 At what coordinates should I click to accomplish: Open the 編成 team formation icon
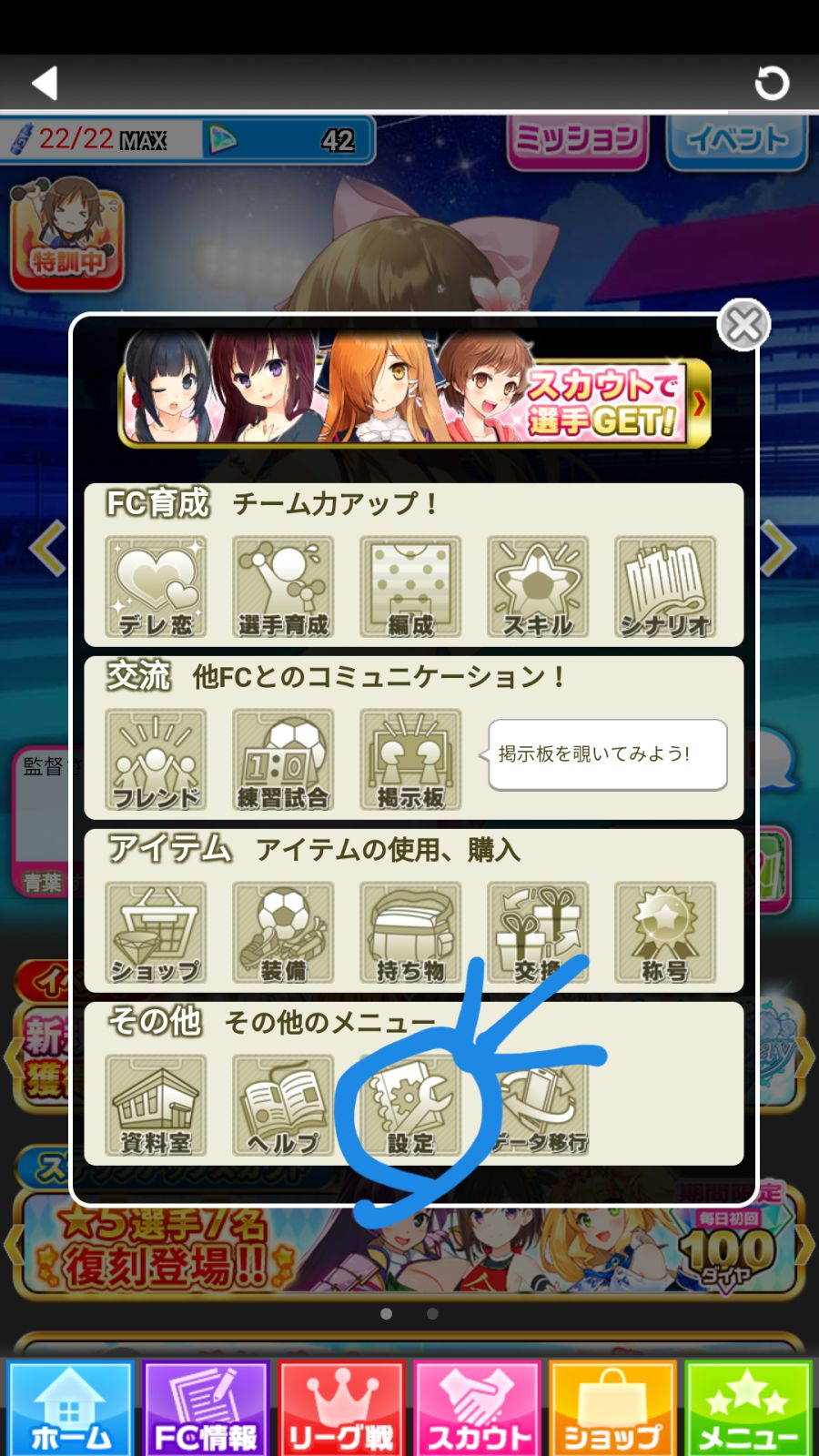tap(410, 587)
